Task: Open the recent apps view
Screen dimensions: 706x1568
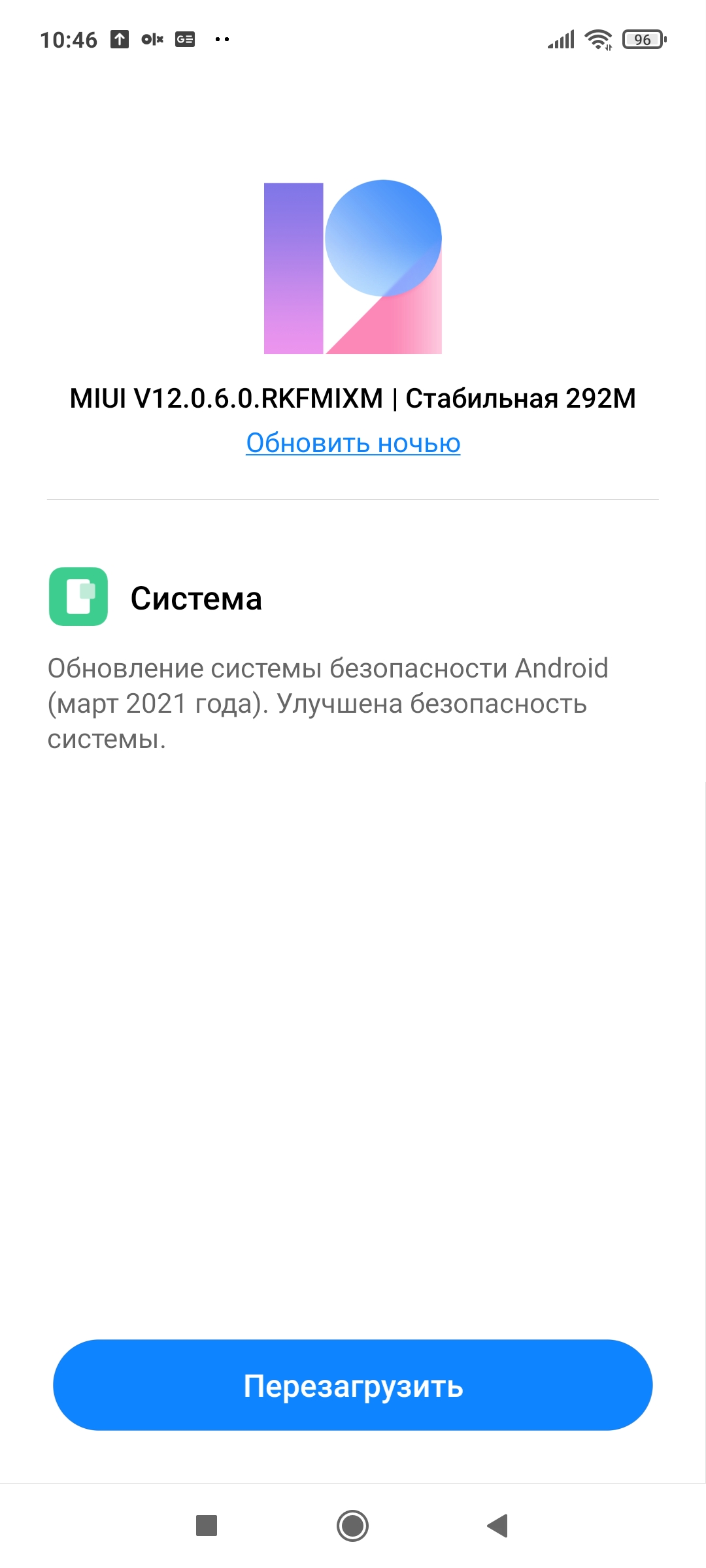Action: tap(207, 1526)
